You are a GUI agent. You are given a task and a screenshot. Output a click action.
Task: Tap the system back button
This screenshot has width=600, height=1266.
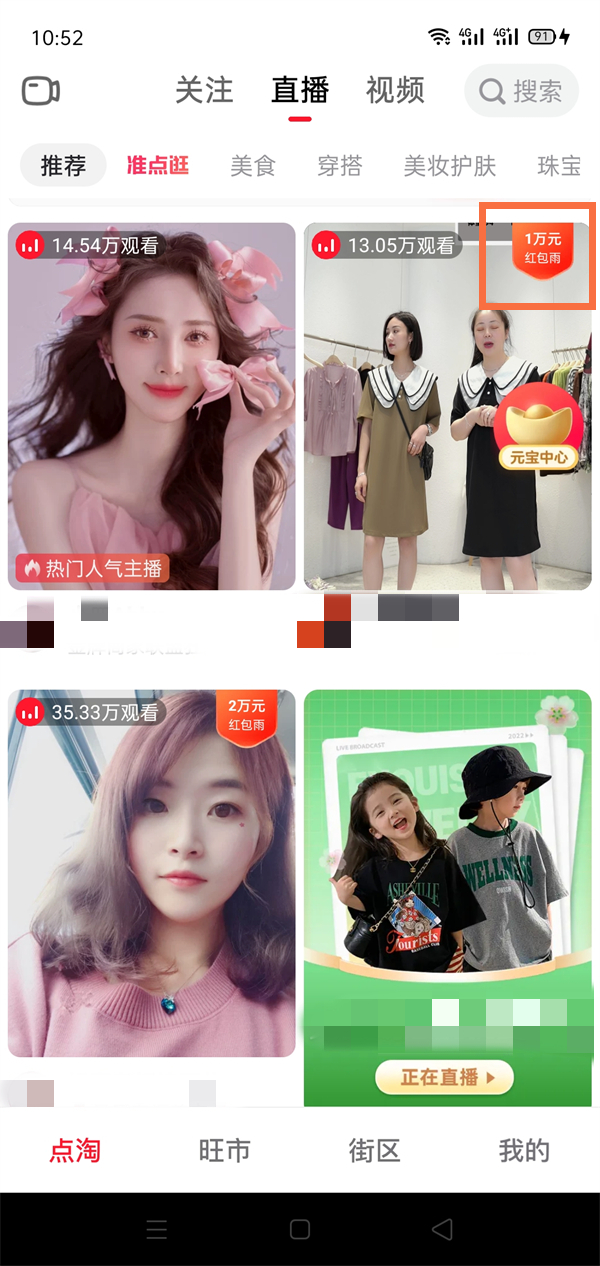(442, 1229)
